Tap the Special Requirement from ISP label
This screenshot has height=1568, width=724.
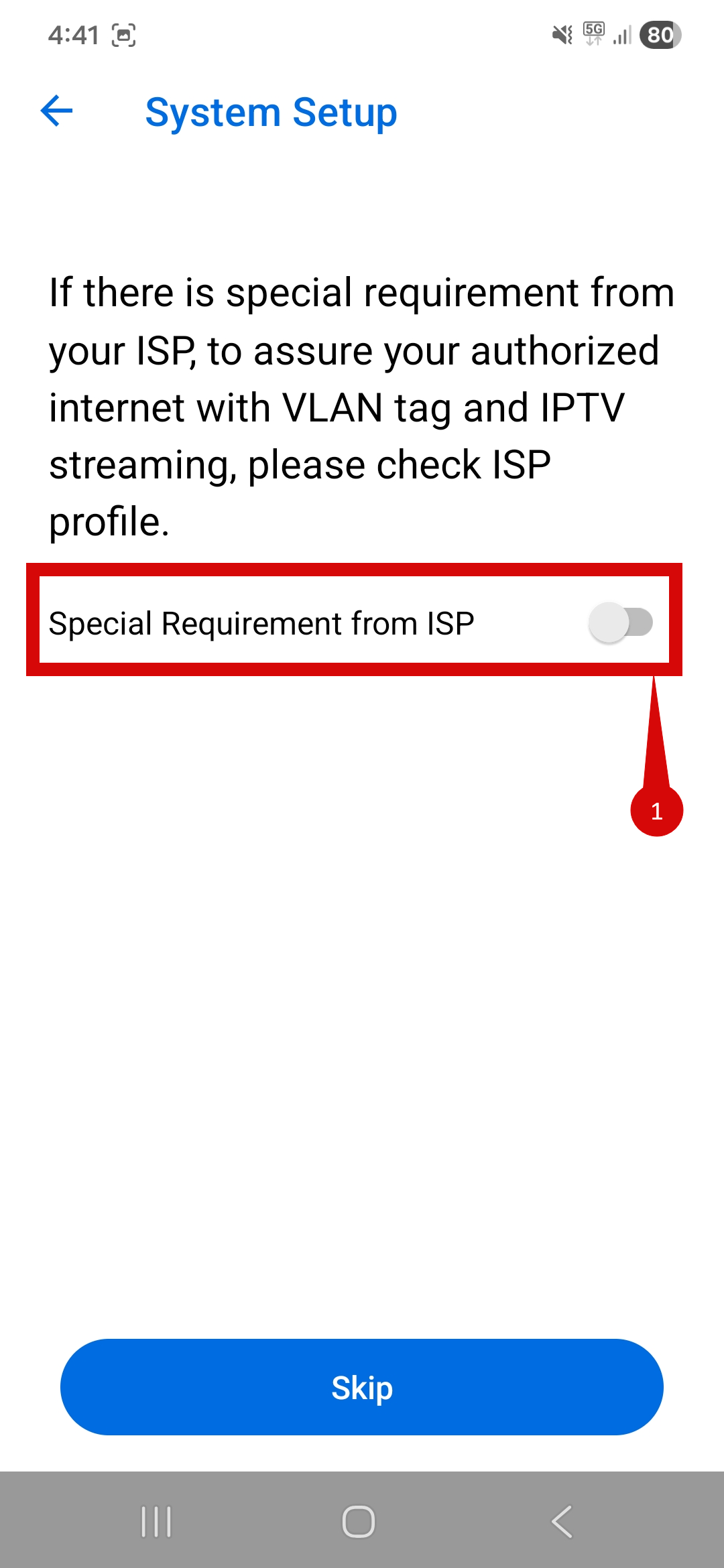coord(263,623)
